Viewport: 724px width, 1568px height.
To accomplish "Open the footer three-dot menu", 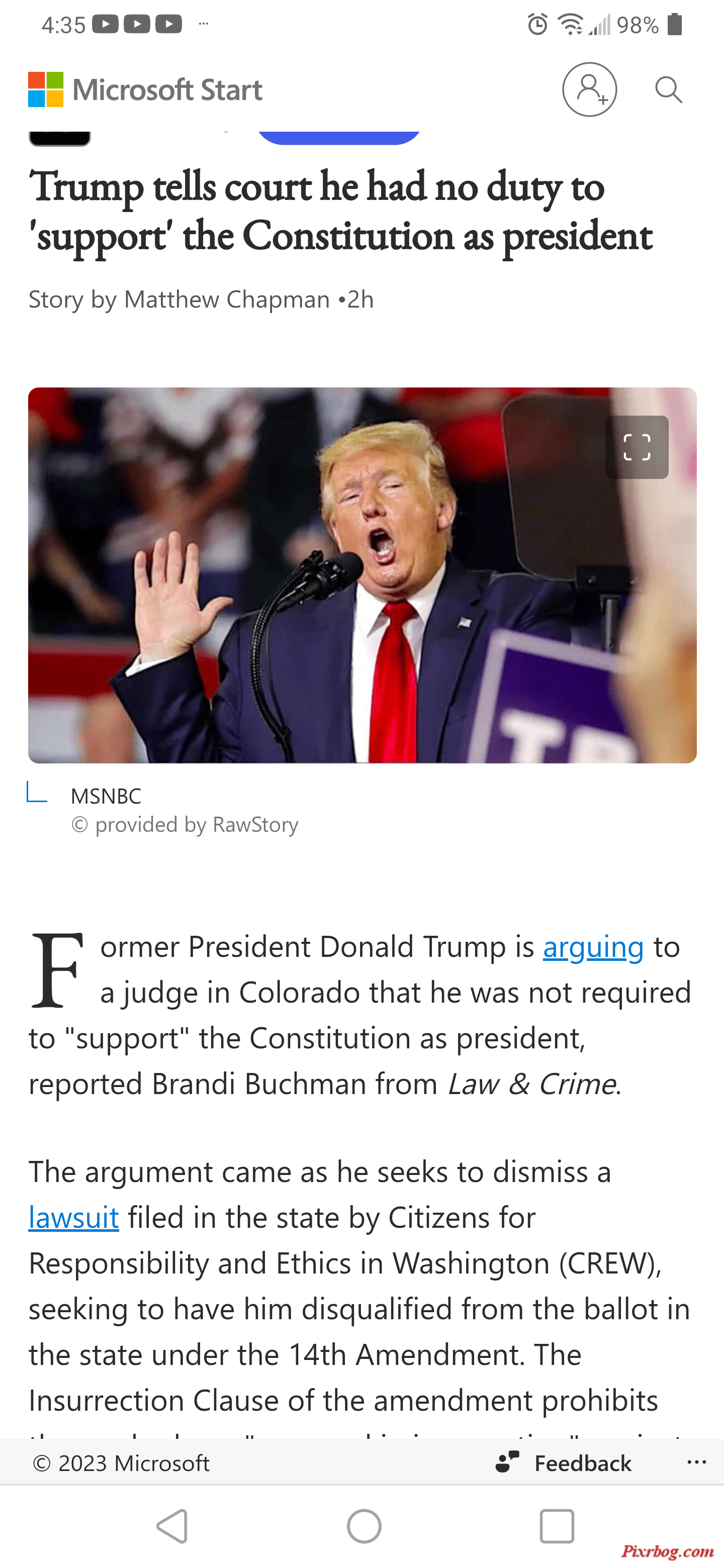I will click(x=696, y=1462).
